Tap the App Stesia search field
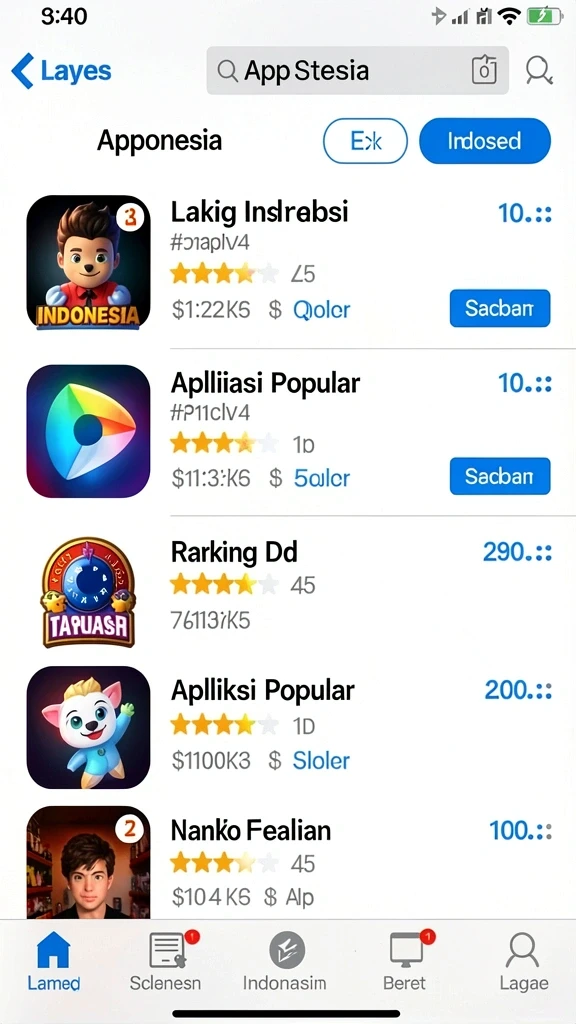Viewport: 576px width, 1024px height. pyautogui.click(x=357, y=71)
